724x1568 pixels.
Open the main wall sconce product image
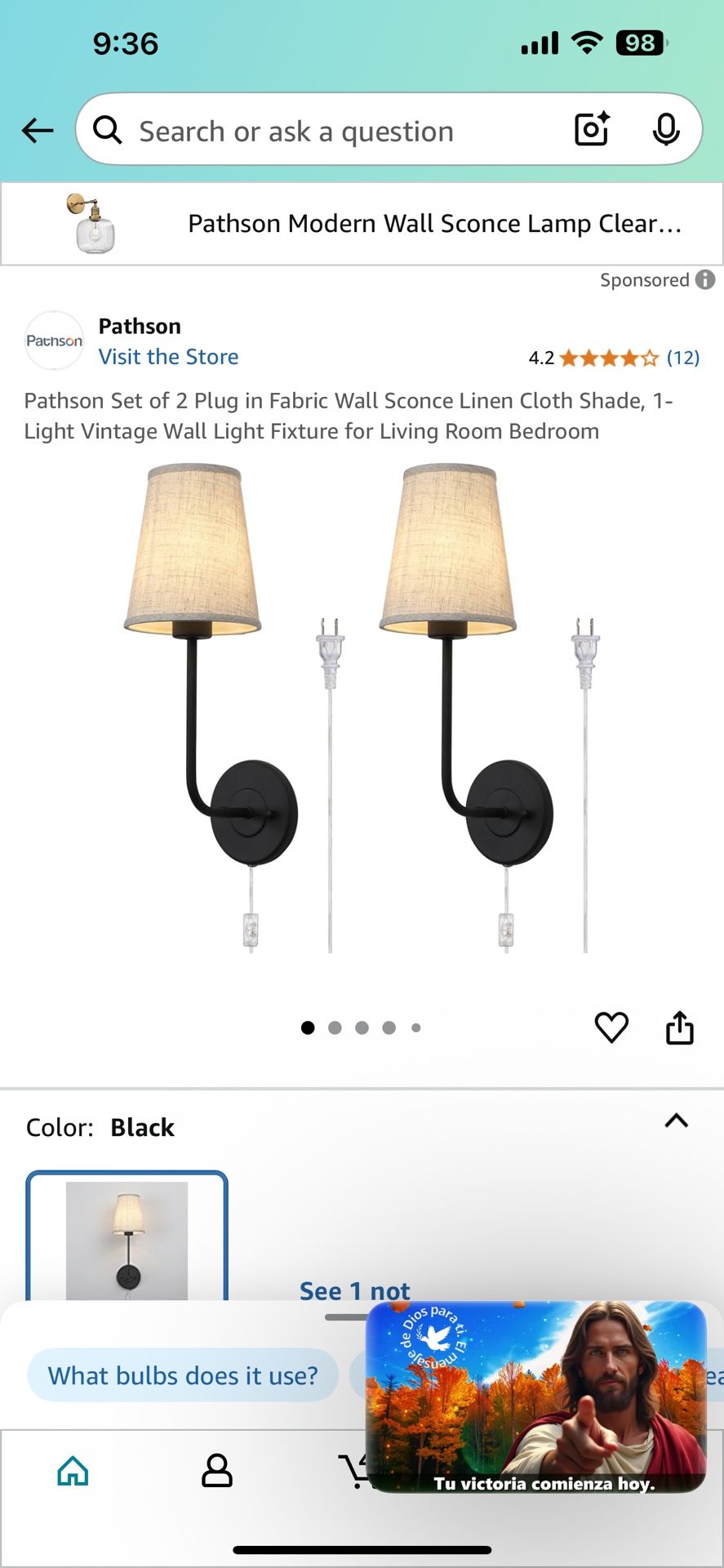pyautogui.click(x=362, y=709)
